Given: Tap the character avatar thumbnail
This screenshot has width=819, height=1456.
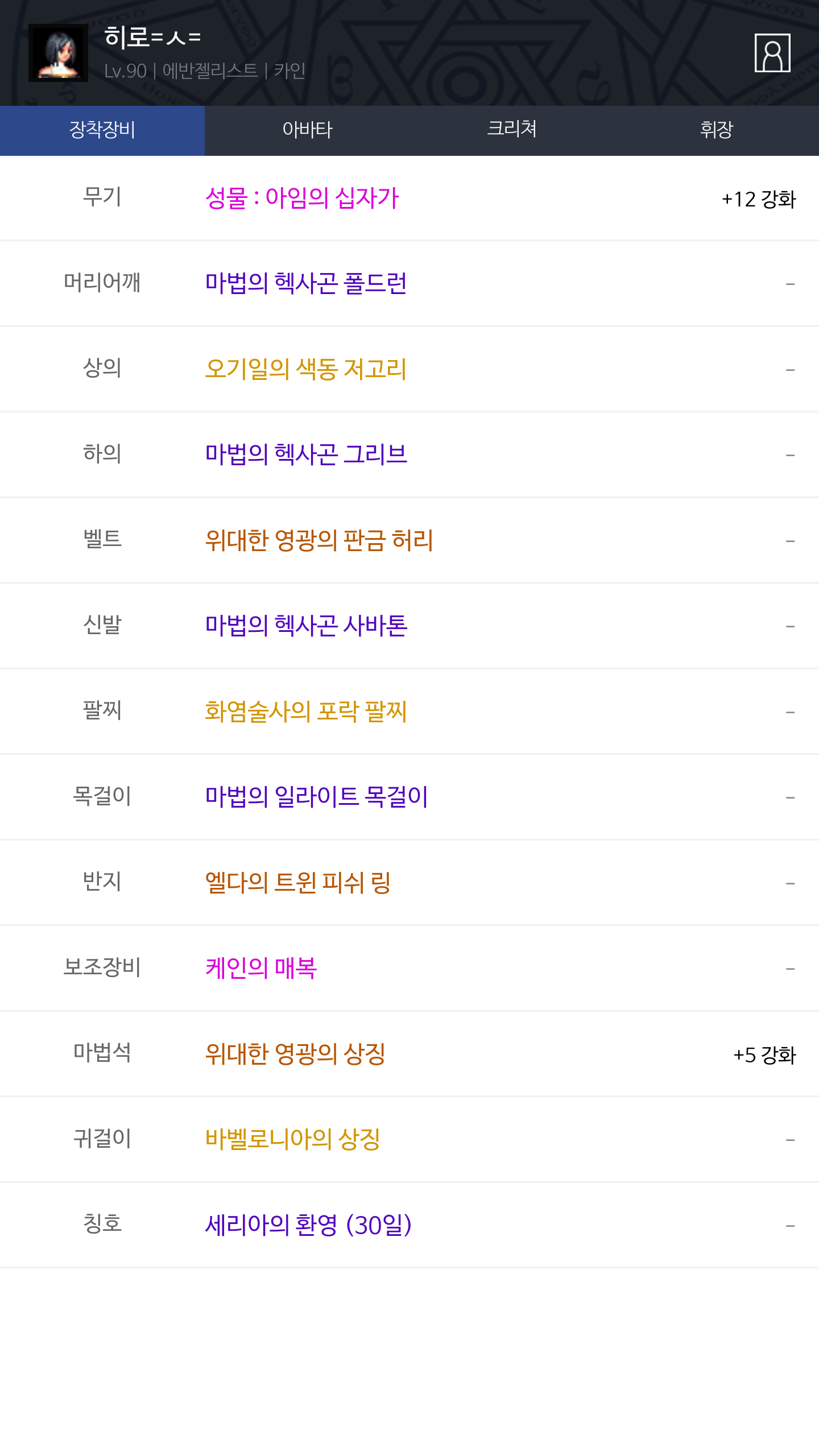Looking at the screenshot, I should (58, 53).
